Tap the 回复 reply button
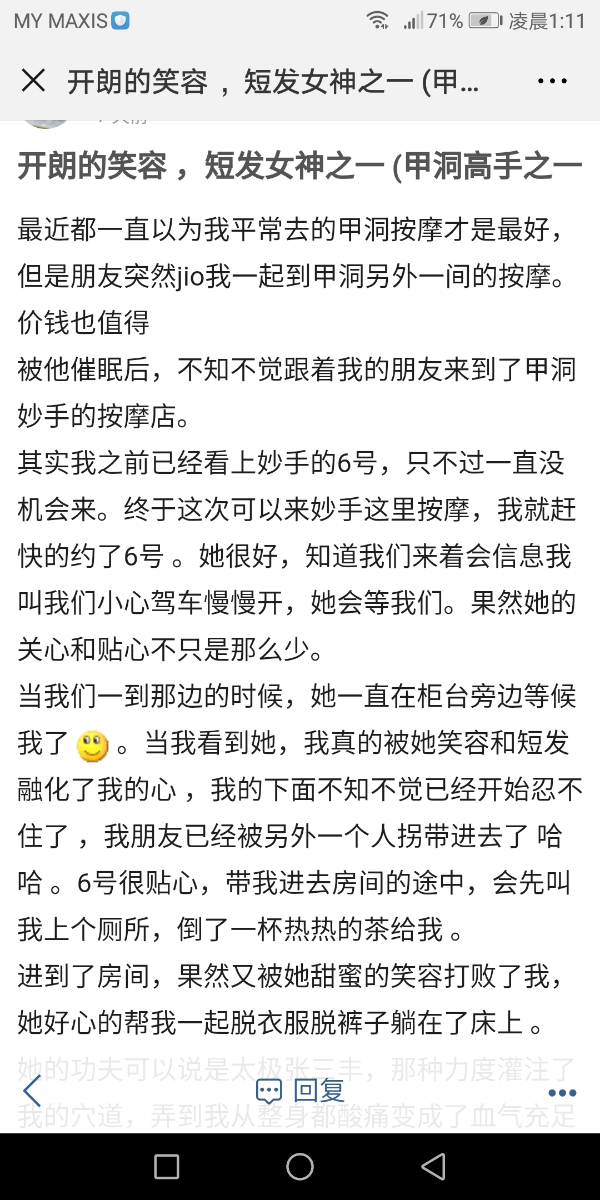The height and width of the screenshot is (1200, 600). coord(300,1091)
